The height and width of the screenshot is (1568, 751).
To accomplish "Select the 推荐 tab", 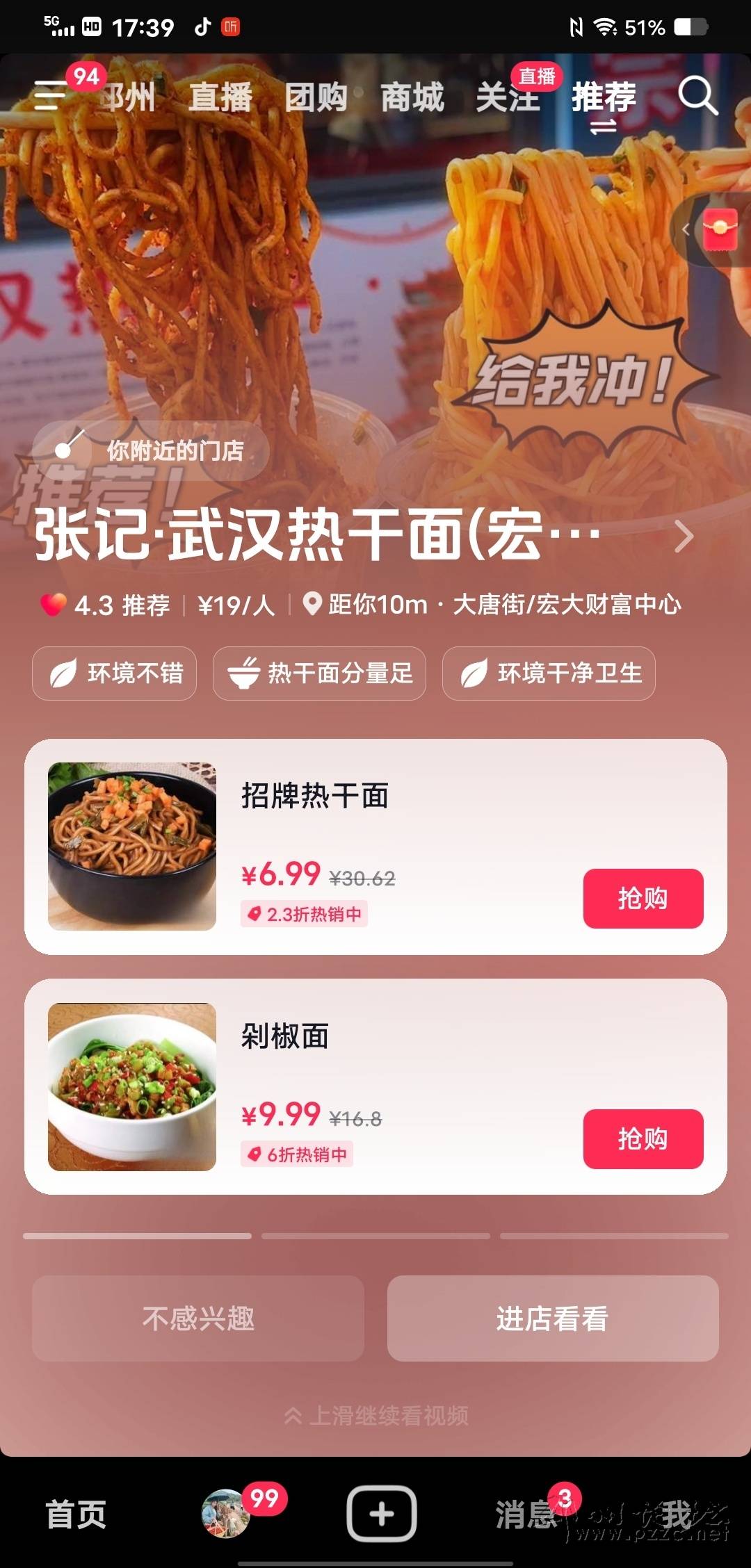I will click(604, 97).
